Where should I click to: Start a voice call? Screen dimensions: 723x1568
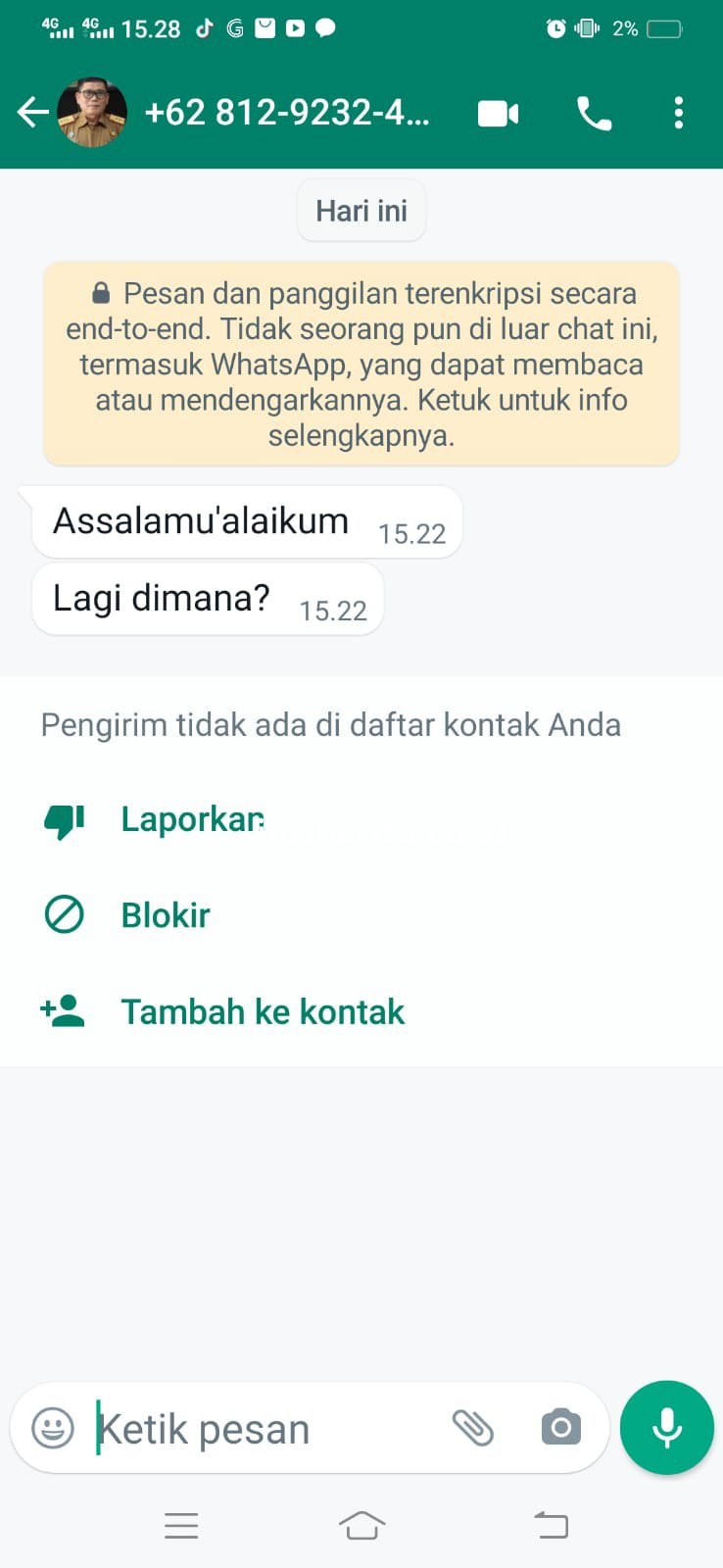coord(594,113)
